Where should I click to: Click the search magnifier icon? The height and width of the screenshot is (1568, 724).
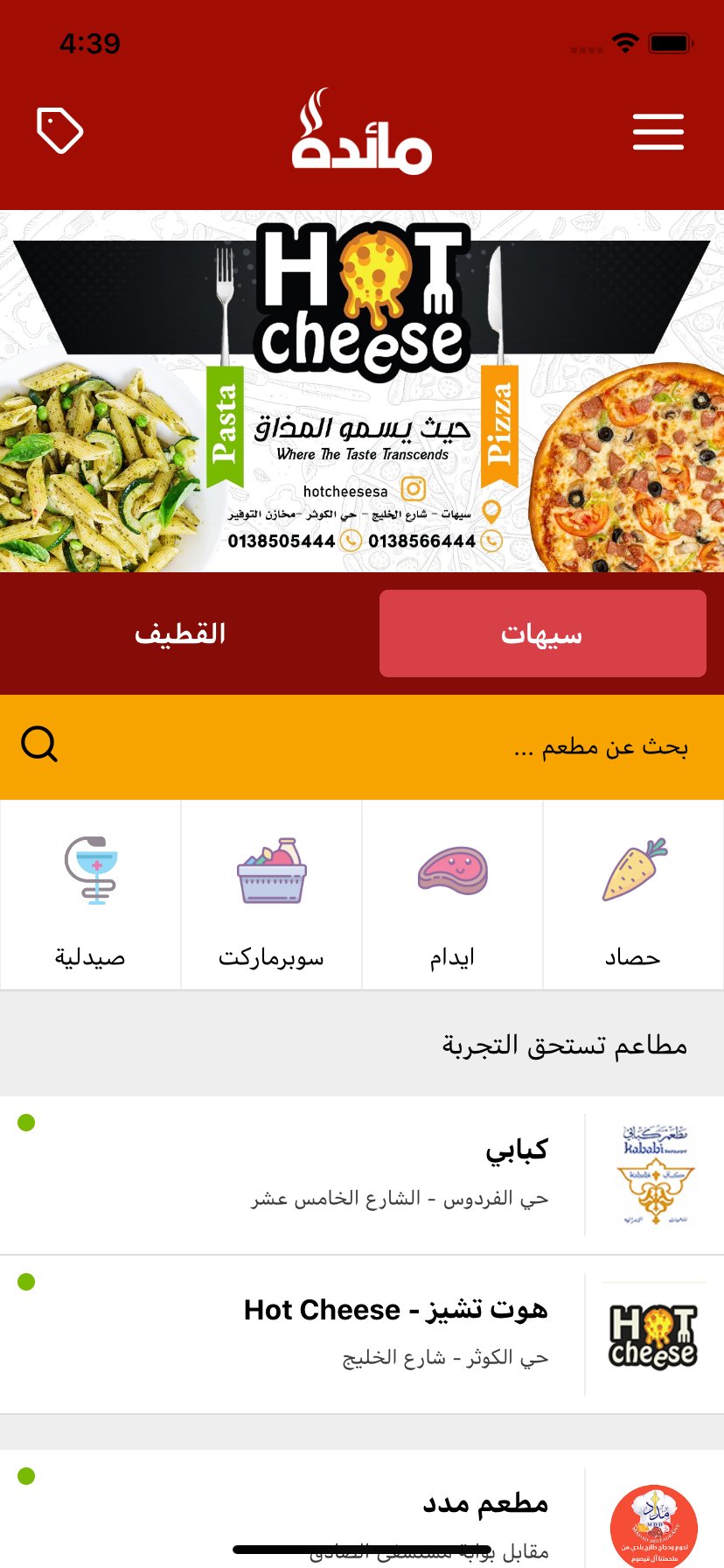38,745
